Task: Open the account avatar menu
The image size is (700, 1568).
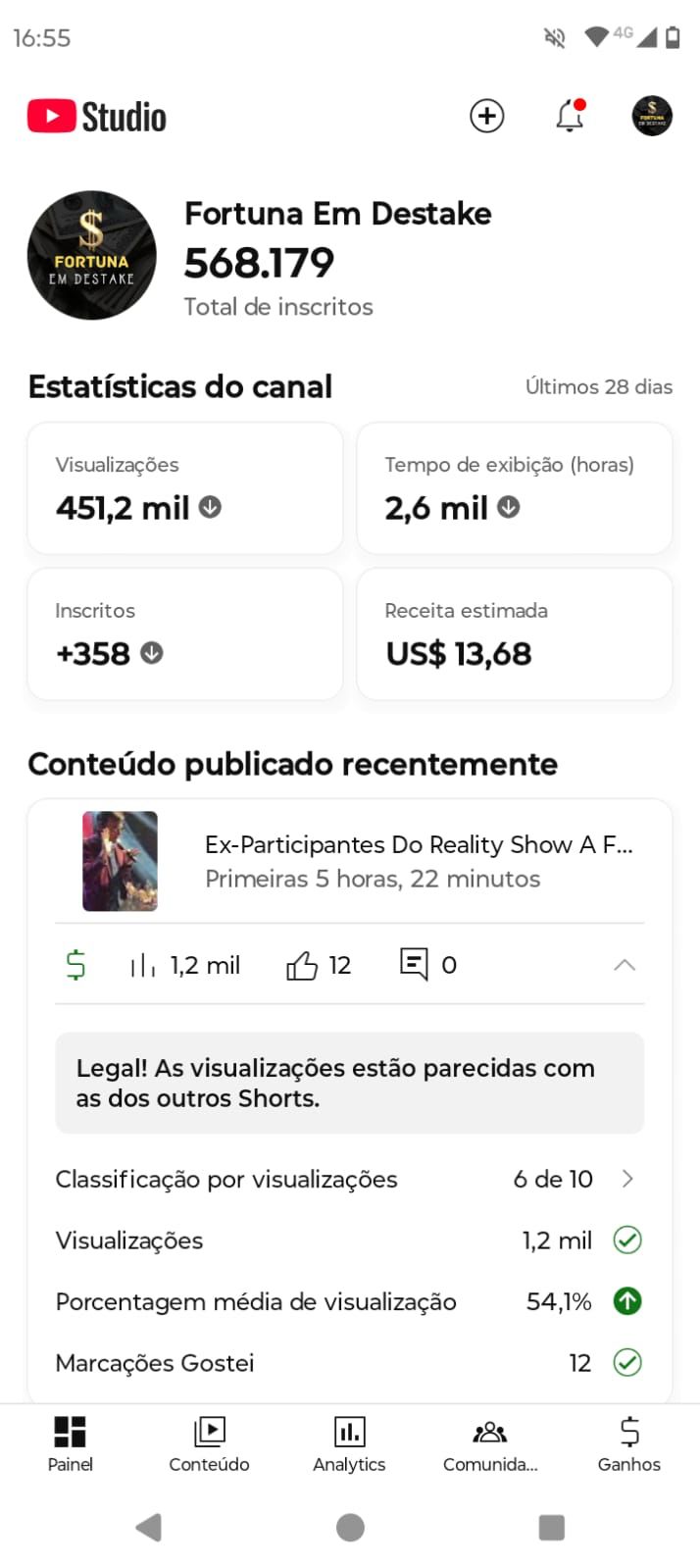Action: tap(651, 116)
